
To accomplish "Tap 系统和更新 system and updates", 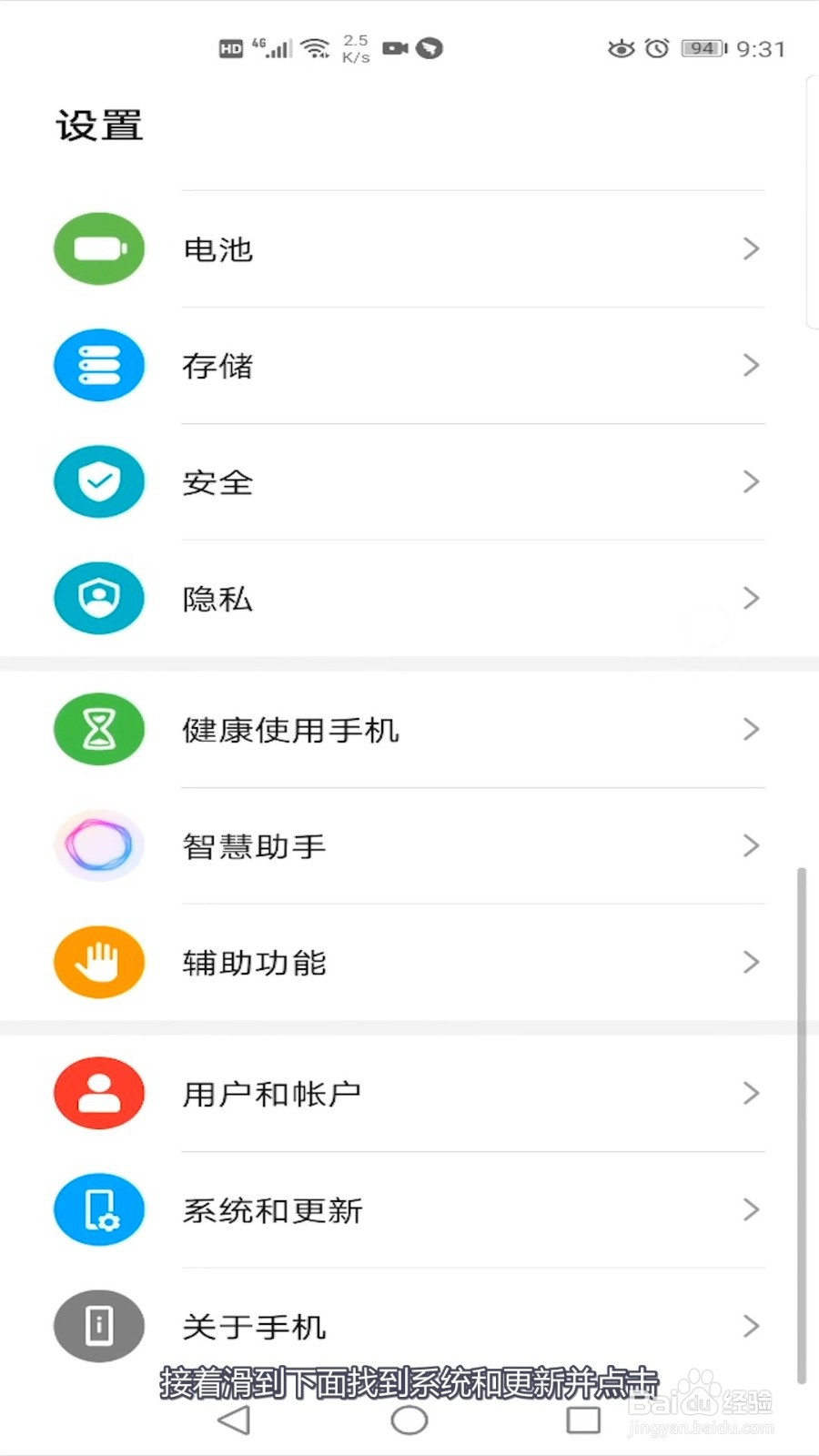I will (x=409, y=1209).
